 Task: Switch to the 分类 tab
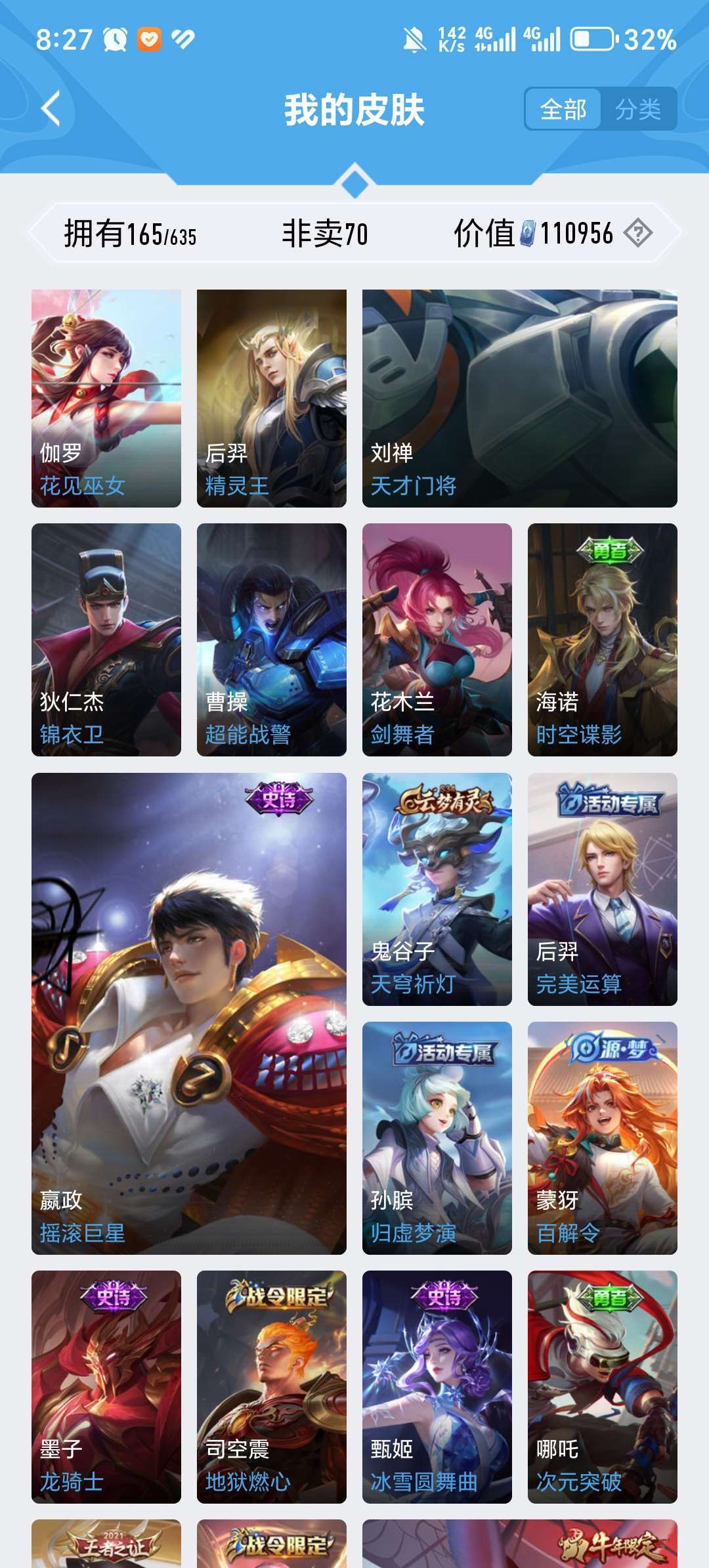(x=638, y=109)
